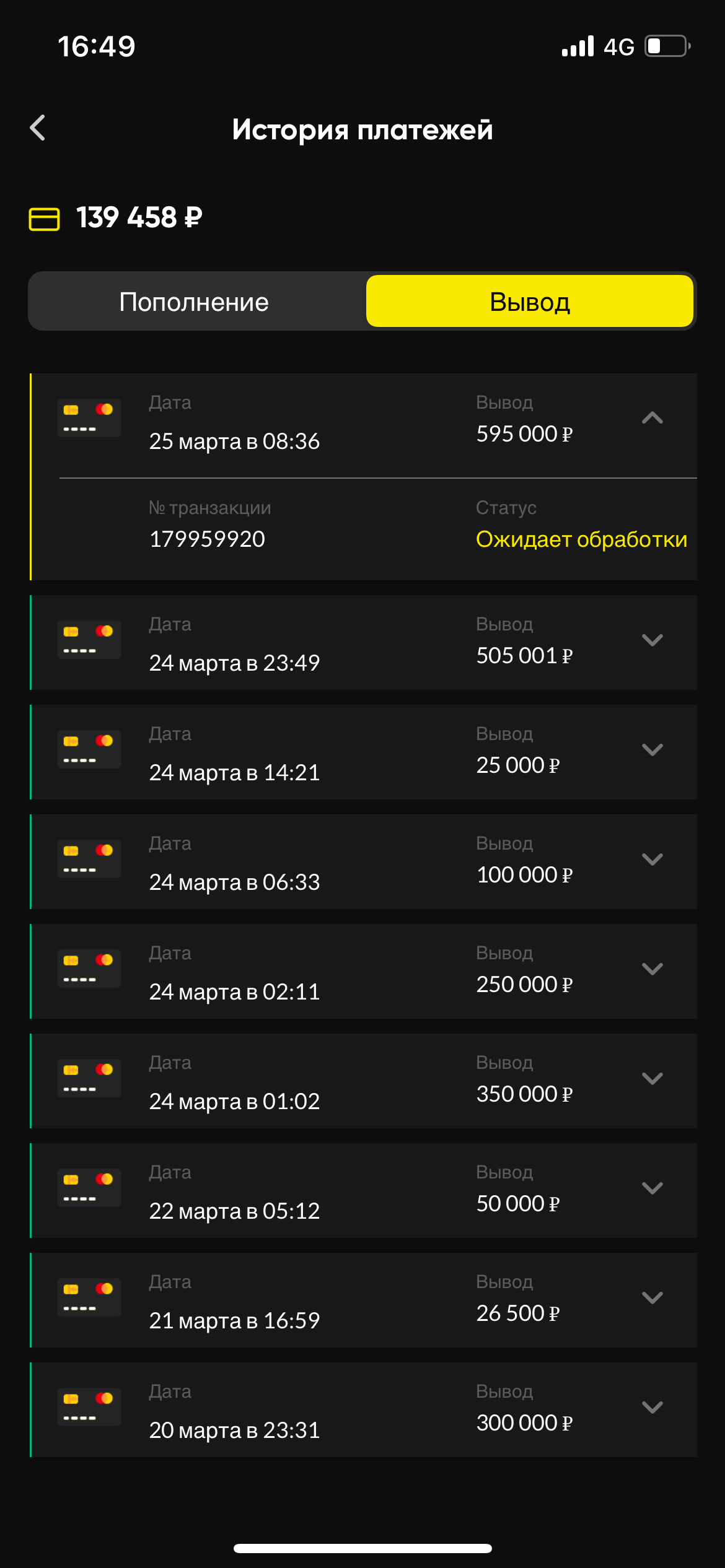Image resolution: width=725 pixels, height=1568 pixels.
Task: Show details for 26 500 ₽ withdrawal
Action: click(652, 1298)
